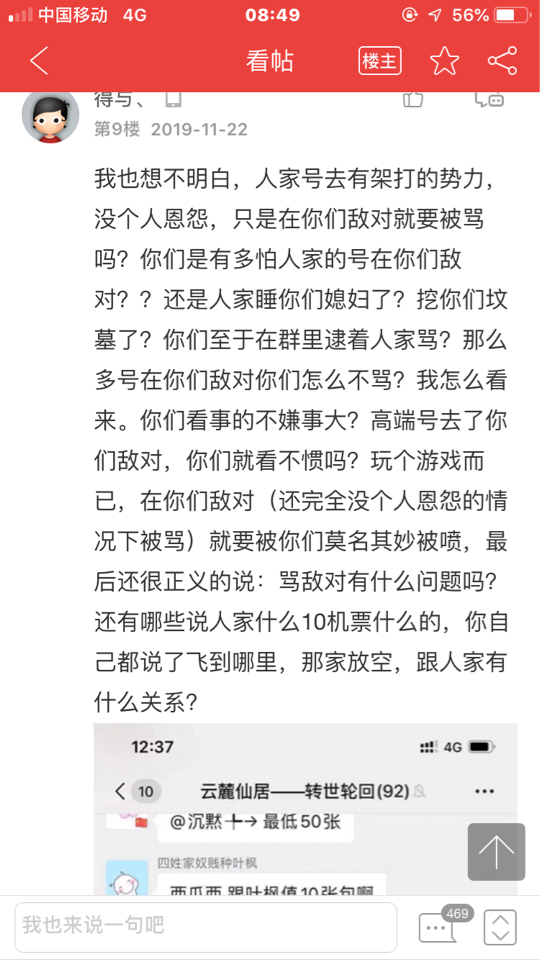Tap the 我也来说一句吧 comment box
540x960 pixels.
(x=206, y=926)
